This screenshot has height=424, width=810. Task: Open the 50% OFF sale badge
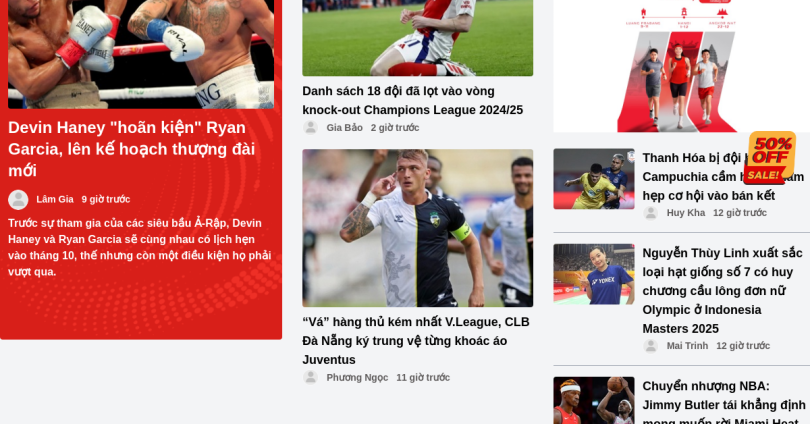(769, 157)
